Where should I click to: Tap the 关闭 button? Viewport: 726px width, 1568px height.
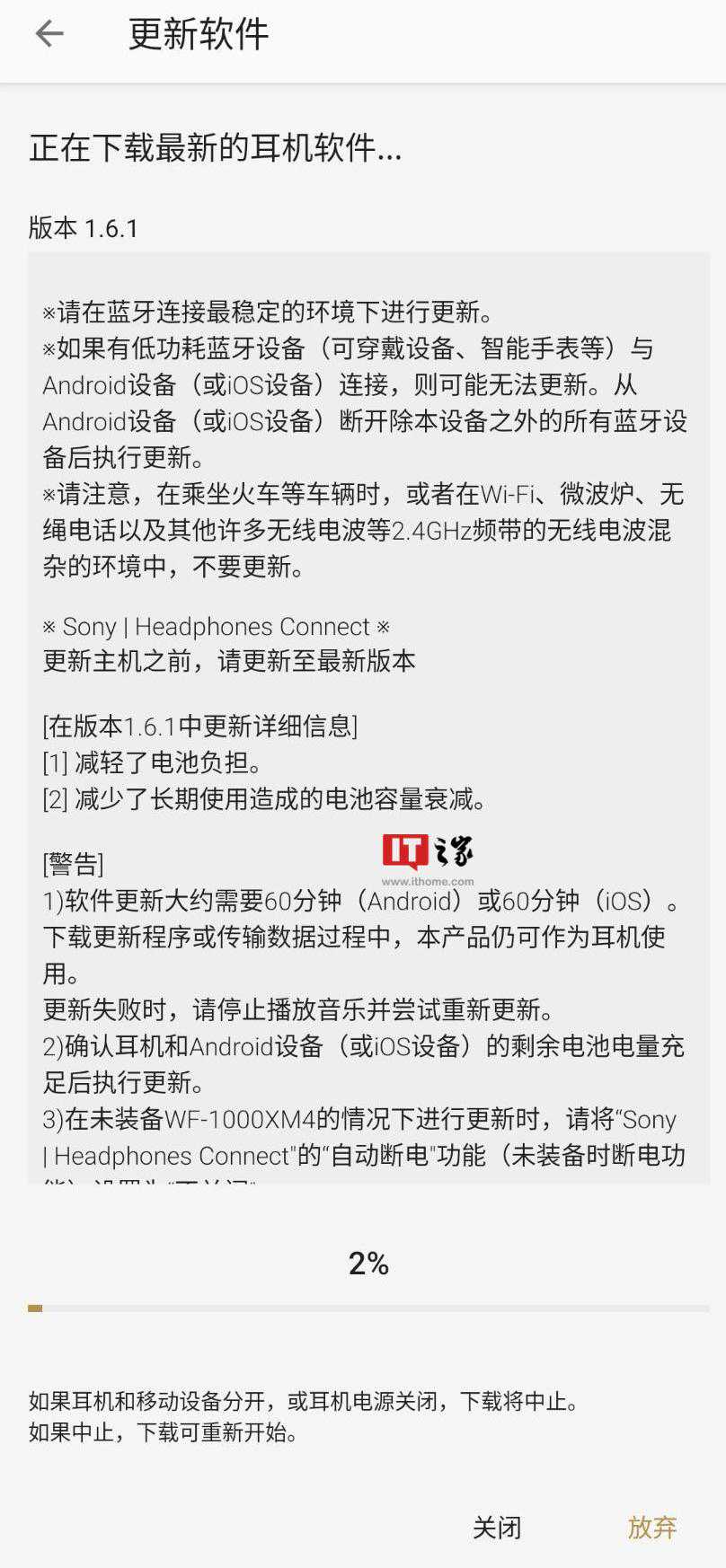pos(497,1527)
